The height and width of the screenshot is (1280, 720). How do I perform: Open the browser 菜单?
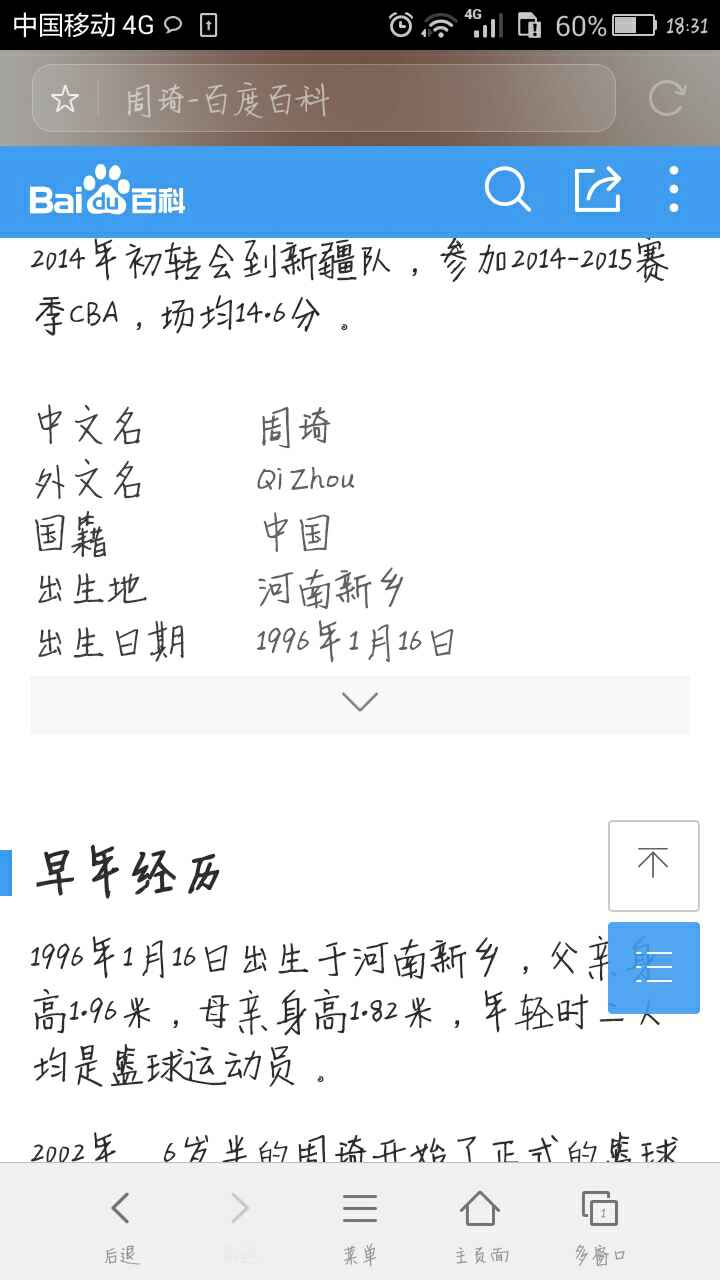coord(360,1222)
